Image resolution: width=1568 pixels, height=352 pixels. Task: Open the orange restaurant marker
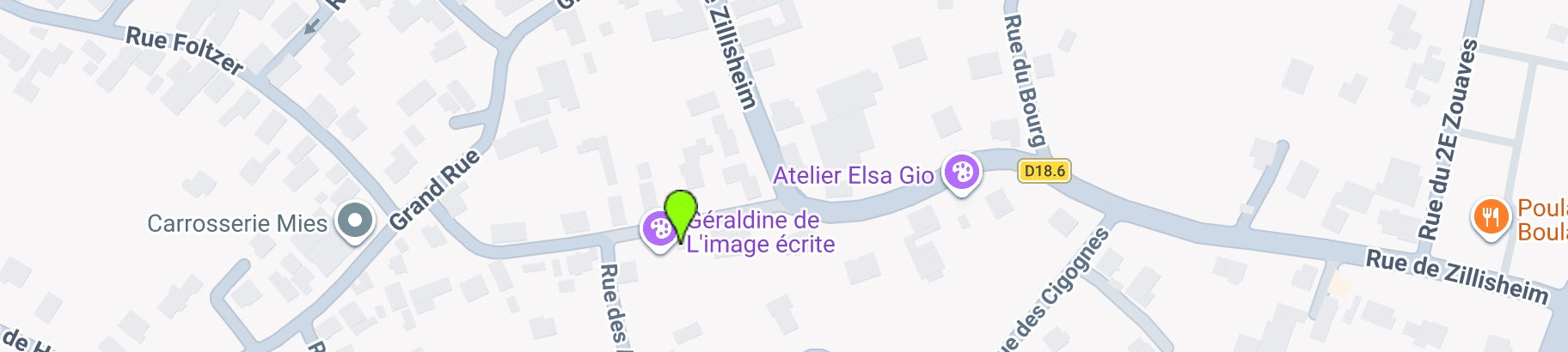click(1490, 216)
